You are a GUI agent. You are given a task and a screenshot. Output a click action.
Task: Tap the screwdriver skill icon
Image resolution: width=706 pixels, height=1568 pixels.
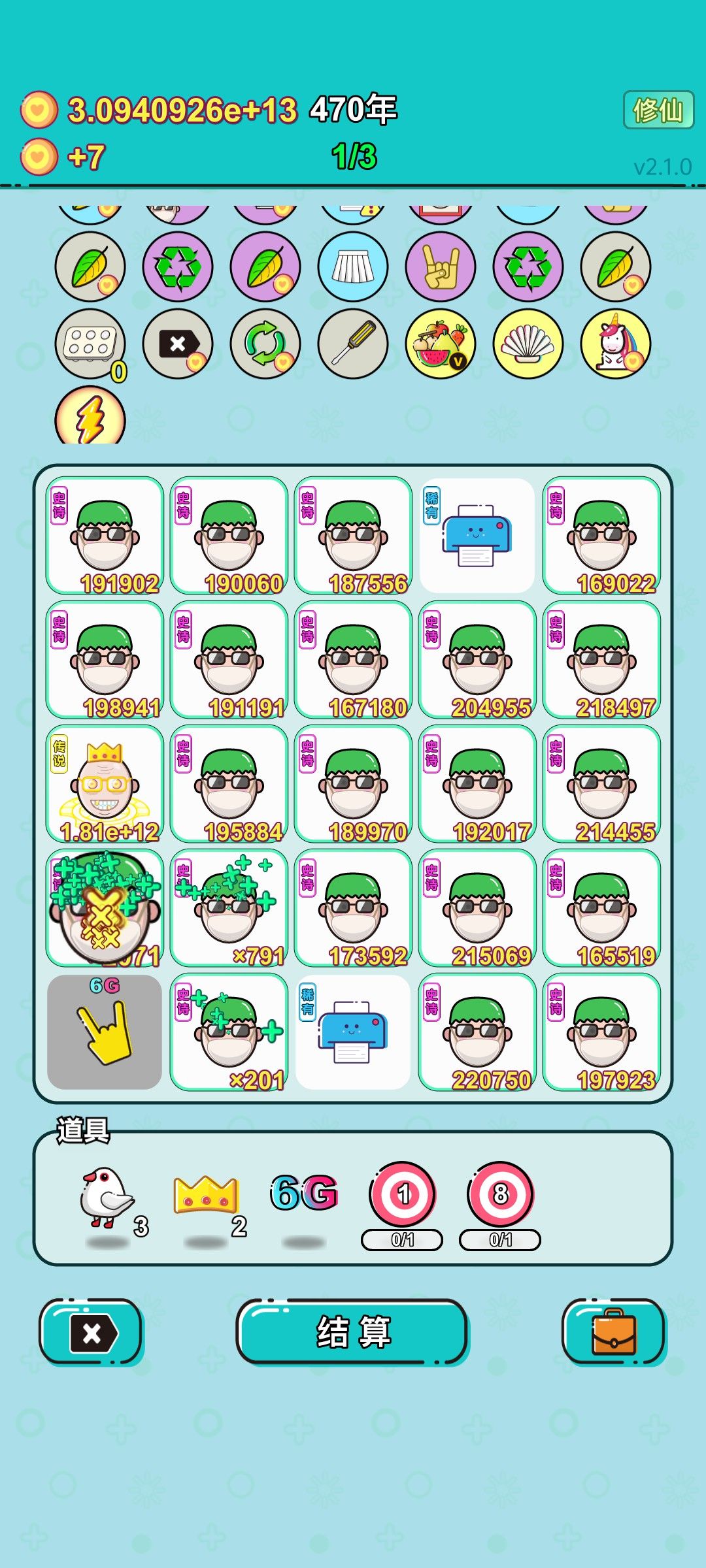[x=353, y=344]
